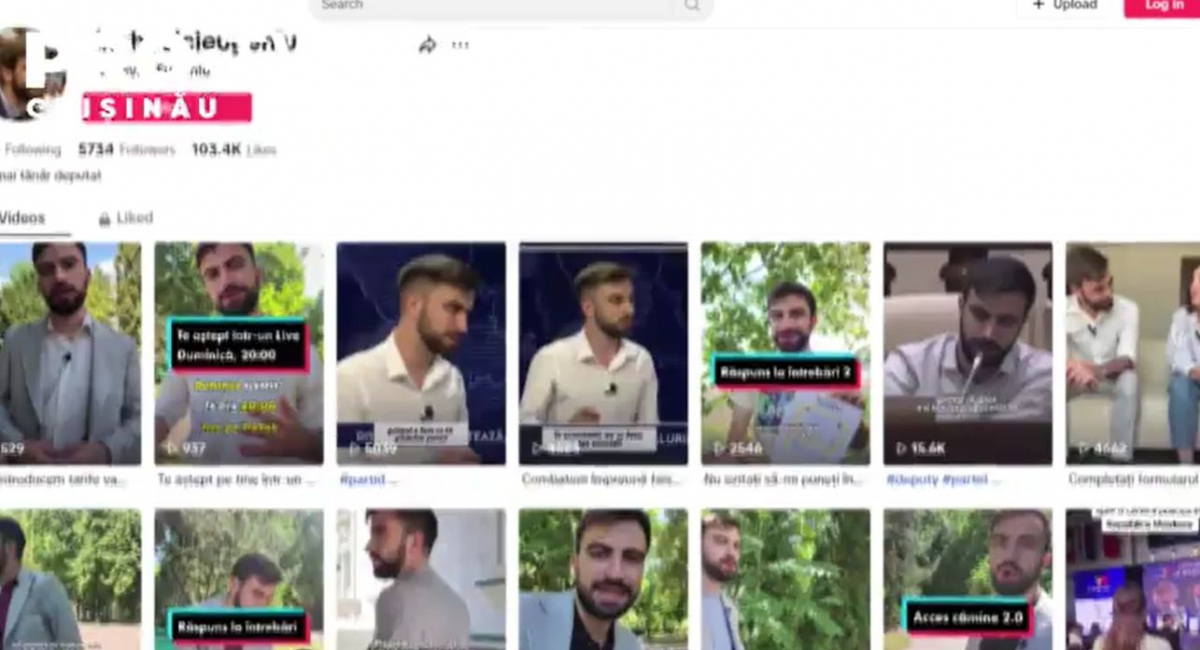This screenshot has height=650, width=1200.
Task: Play the second-row 'Răspuns la întrebări' video
Action: (x=239, y=580)
